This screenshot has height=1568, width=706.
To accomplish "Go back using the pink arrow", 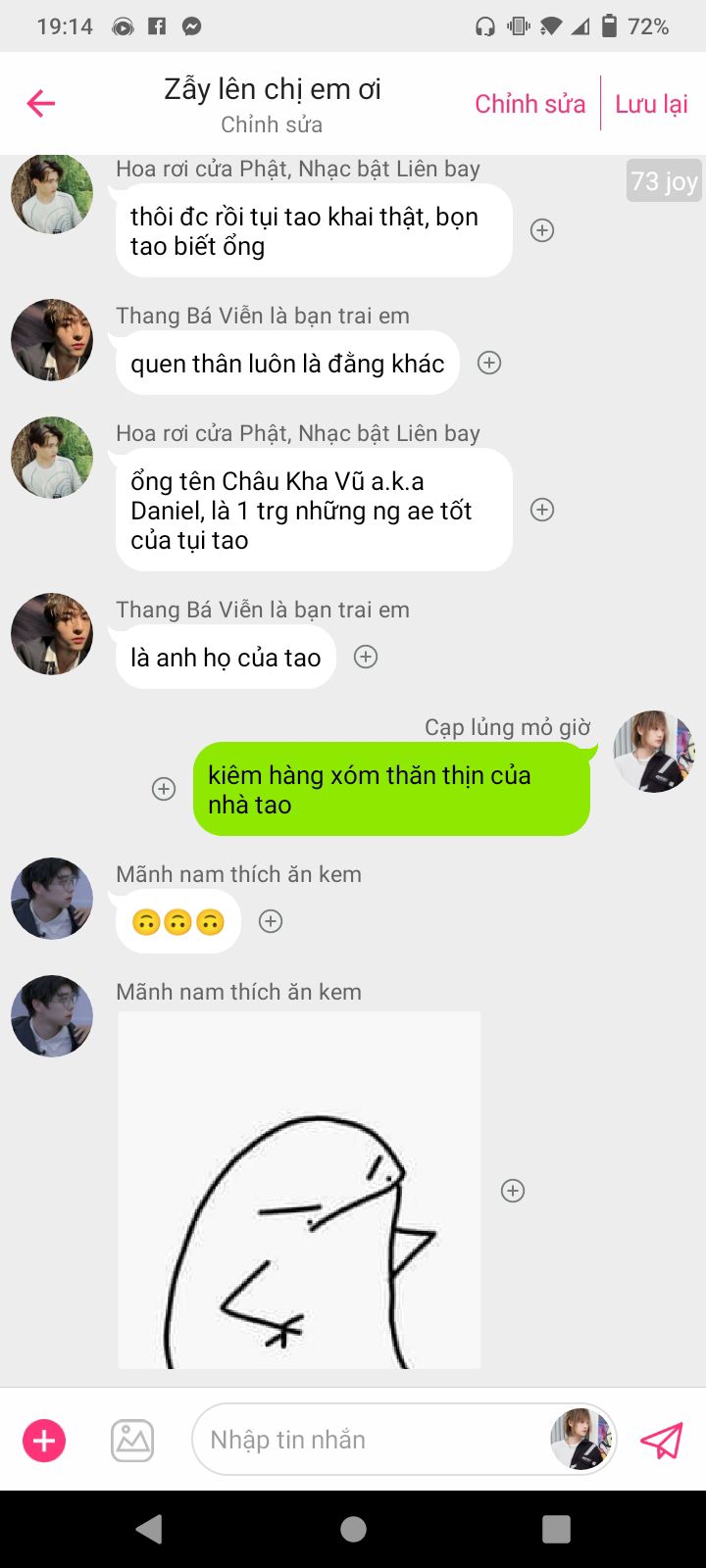I will 41,103.
